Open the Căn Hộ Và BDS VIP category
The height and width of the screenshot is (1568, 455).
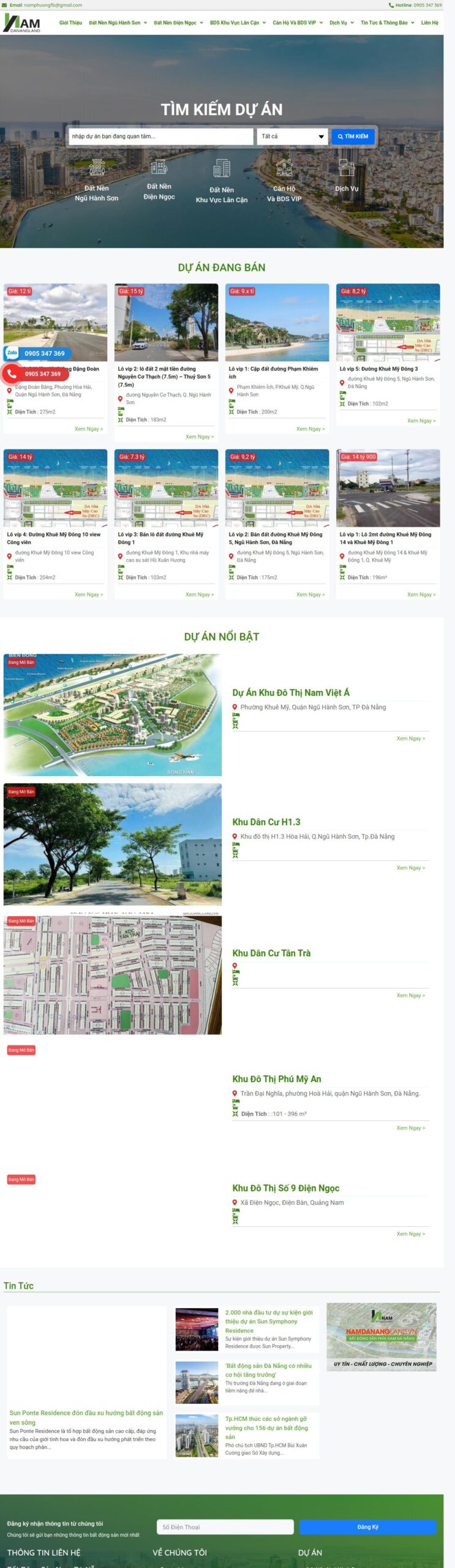[x=284, y=182]
